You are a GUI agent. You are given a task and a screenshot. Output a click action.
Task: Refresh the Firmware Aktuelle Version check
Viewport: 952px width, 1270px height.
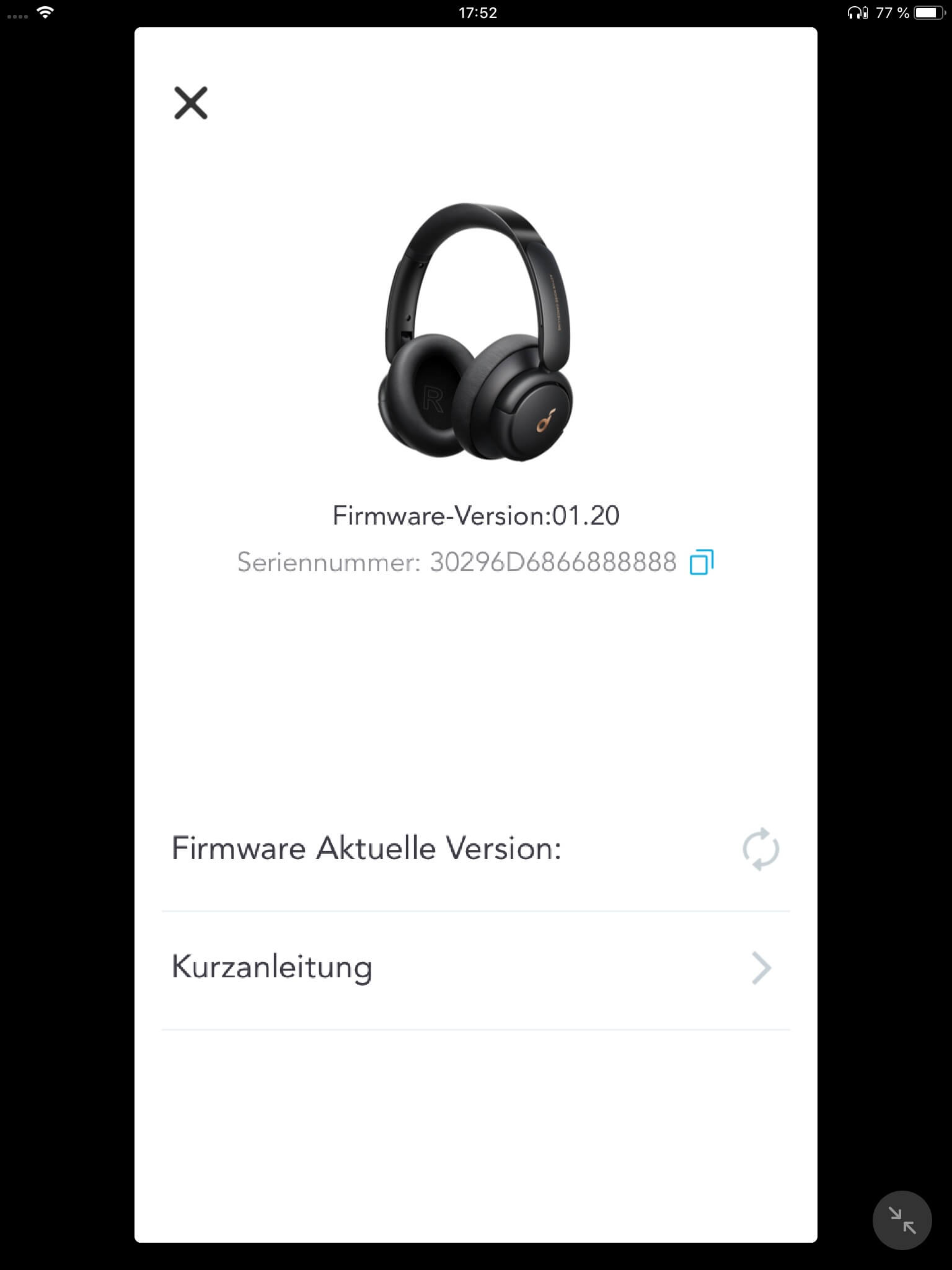[760, 849]
